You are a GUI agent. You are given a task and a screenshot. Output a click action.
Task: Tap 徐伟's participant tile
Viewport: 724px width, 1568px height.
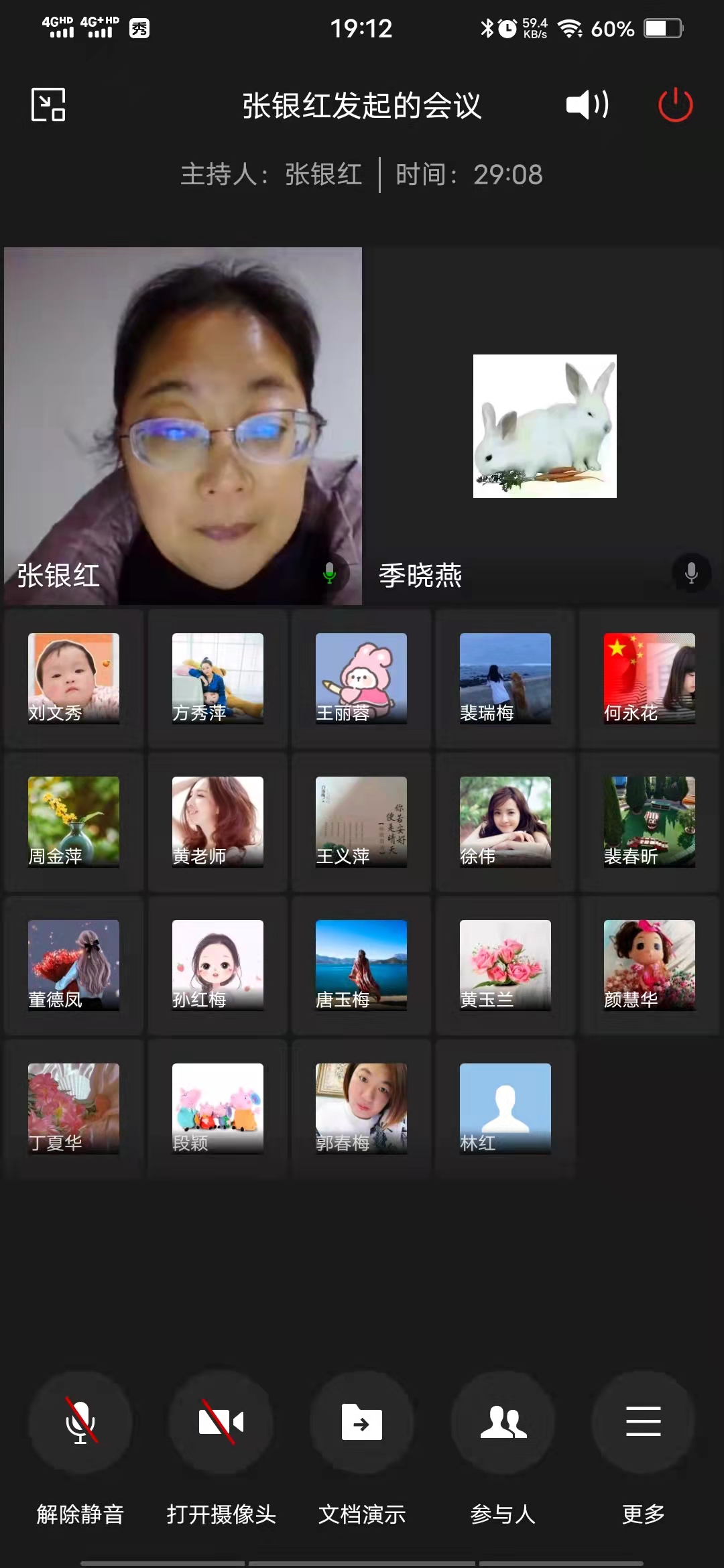point(505,822)
